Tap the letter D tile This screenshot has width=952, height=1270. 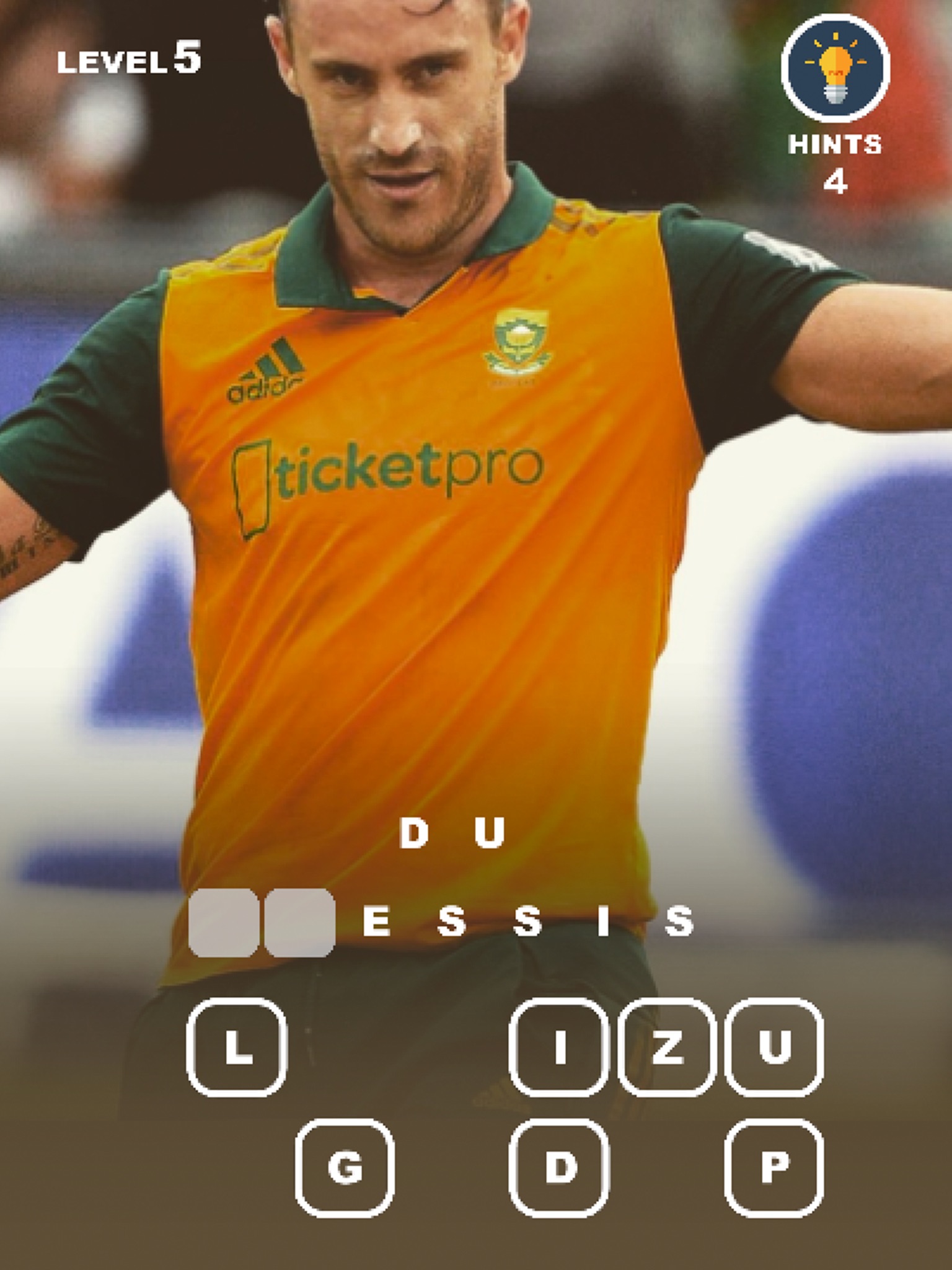560,1168
